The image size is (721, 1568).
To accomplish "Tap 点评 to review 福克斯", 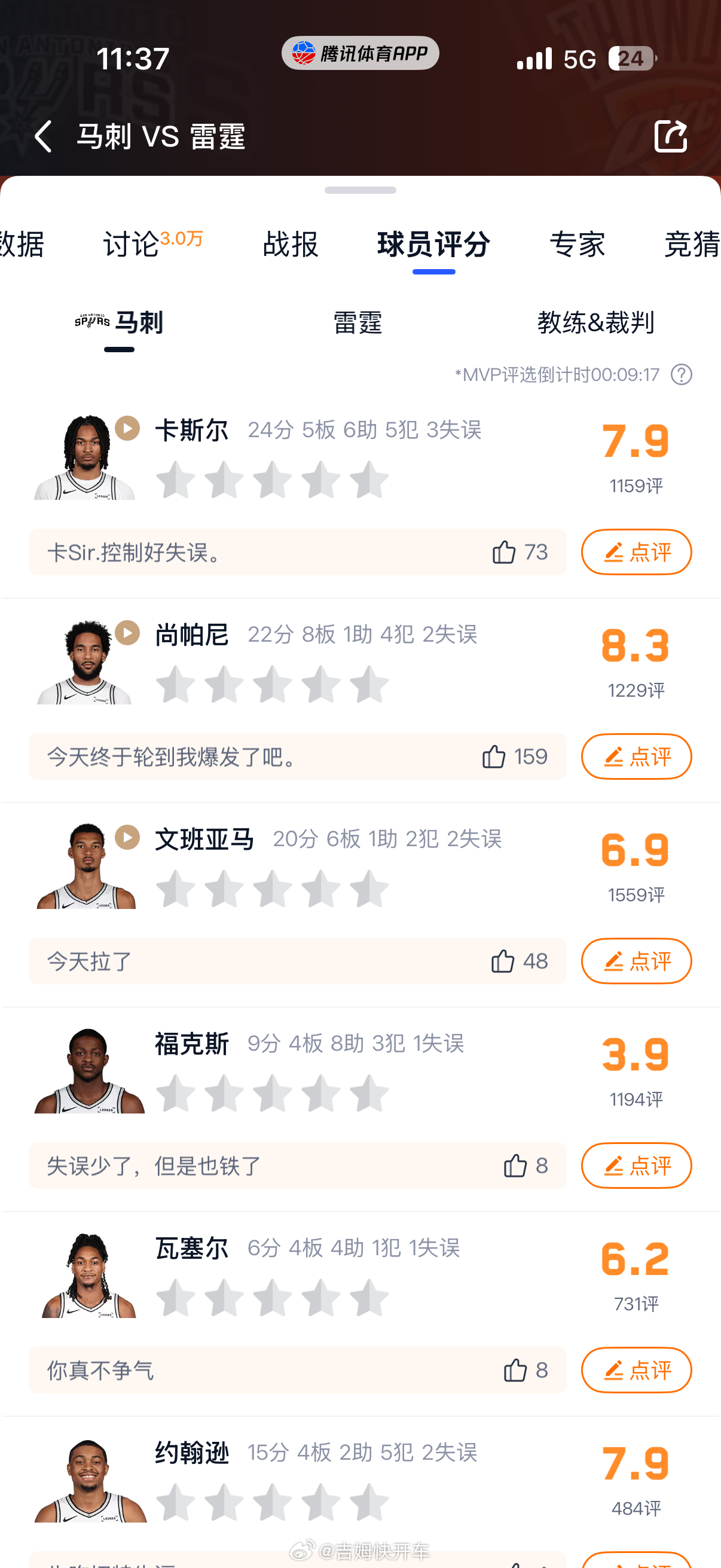I will [636, 1166].
